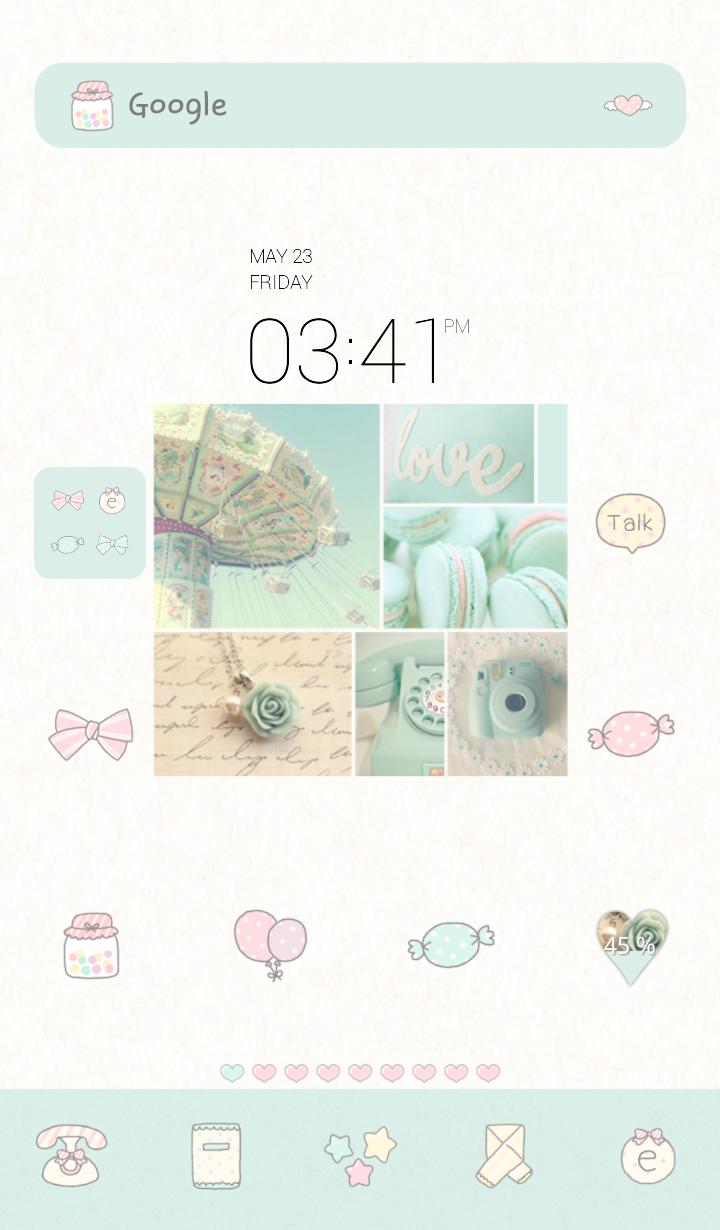The image size is (720, 1230).
Task: Open the envelope messages icon in dock
Action: click(x=504, y=1155)
